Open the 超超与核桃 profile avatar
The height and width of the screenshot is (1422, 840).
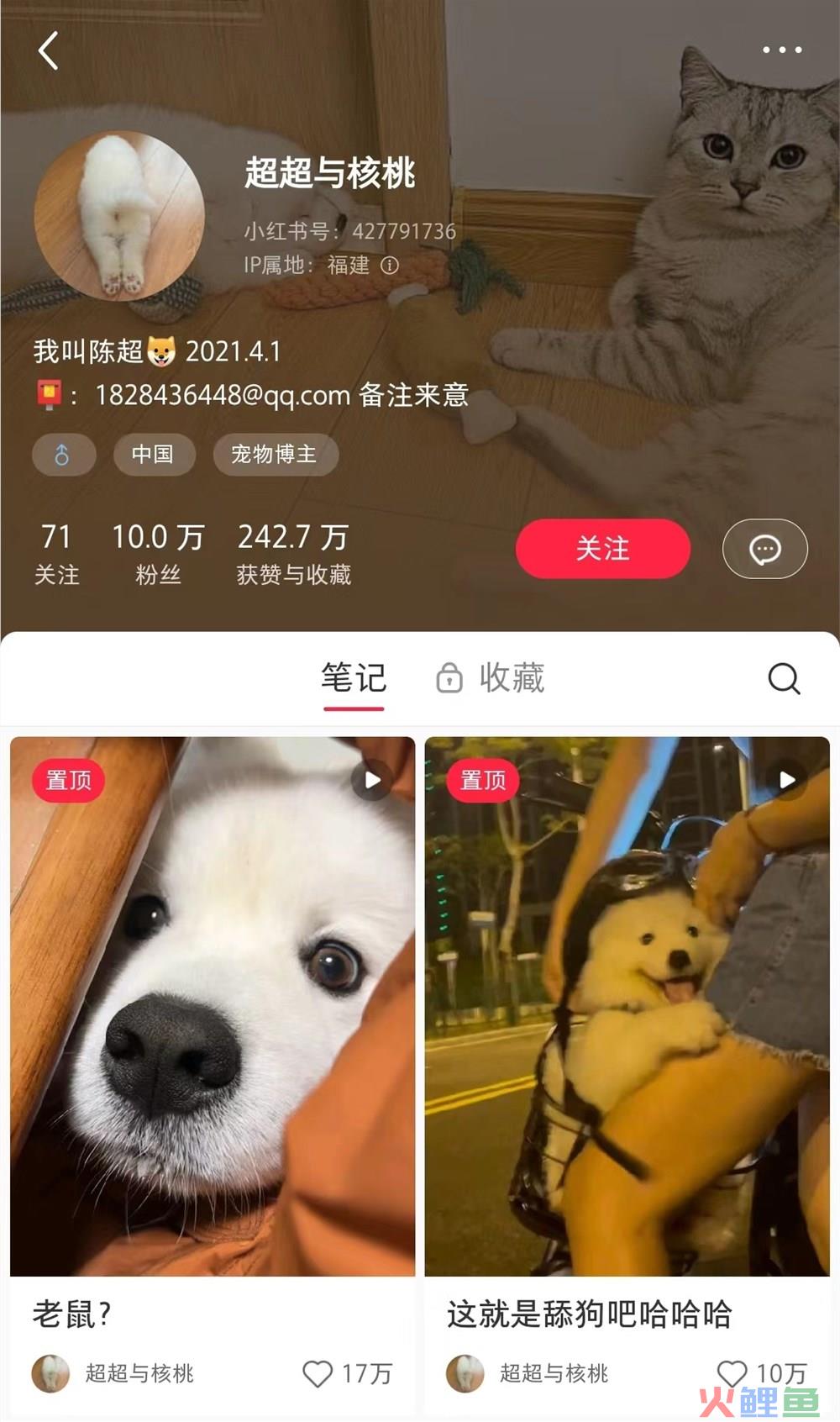(119, 217)
